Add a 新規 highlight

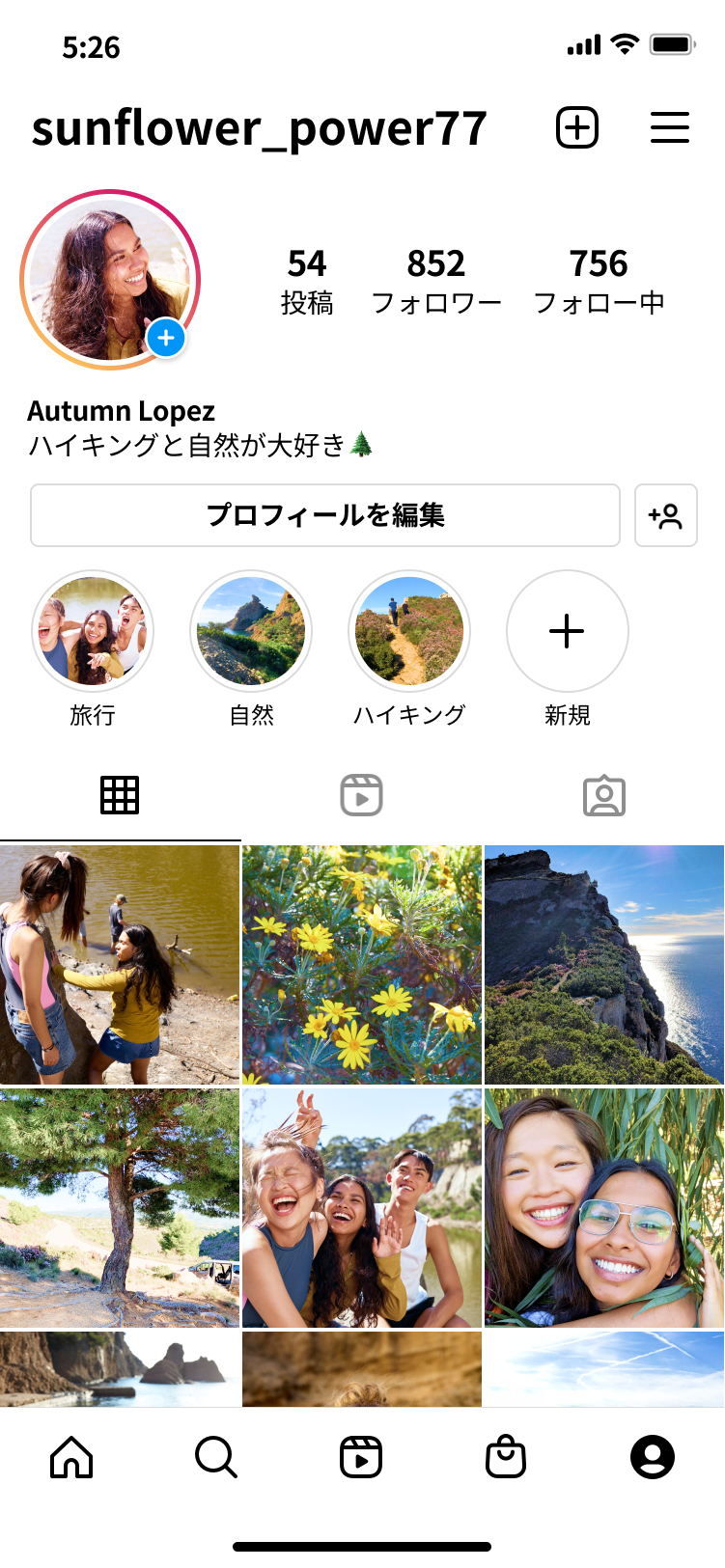pyautogui.click(x=567, y=631)
